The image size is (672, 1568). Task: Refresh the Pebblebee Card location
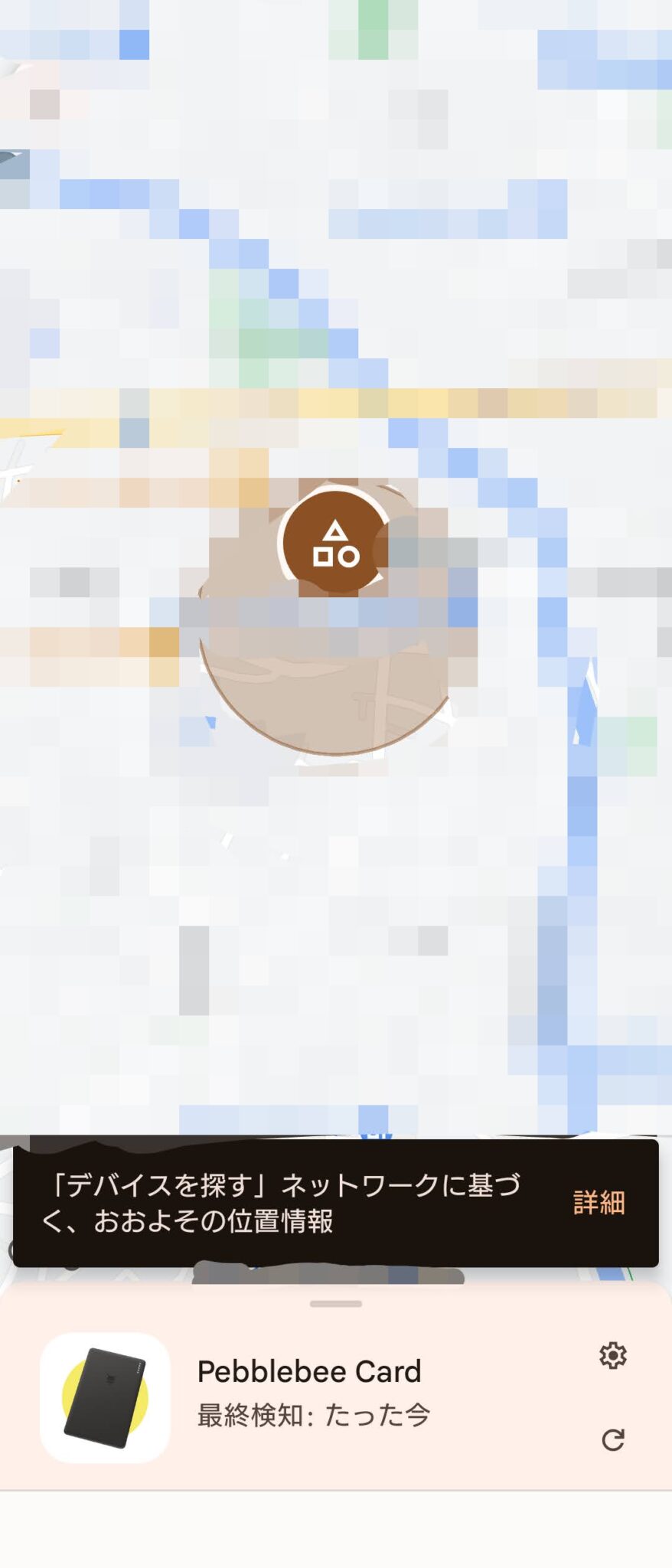coord(612,1440)
